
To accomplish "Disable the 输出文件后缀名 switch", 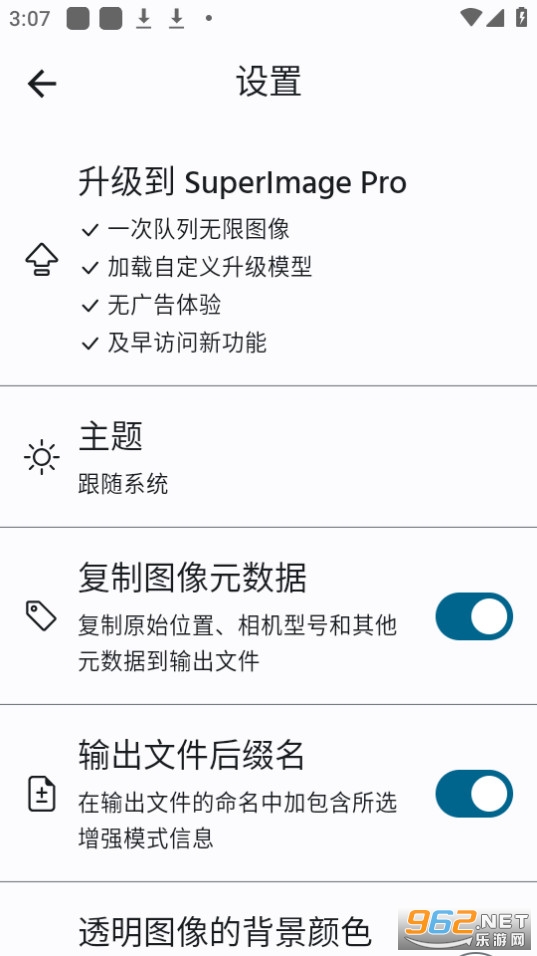I will point(474,794).
